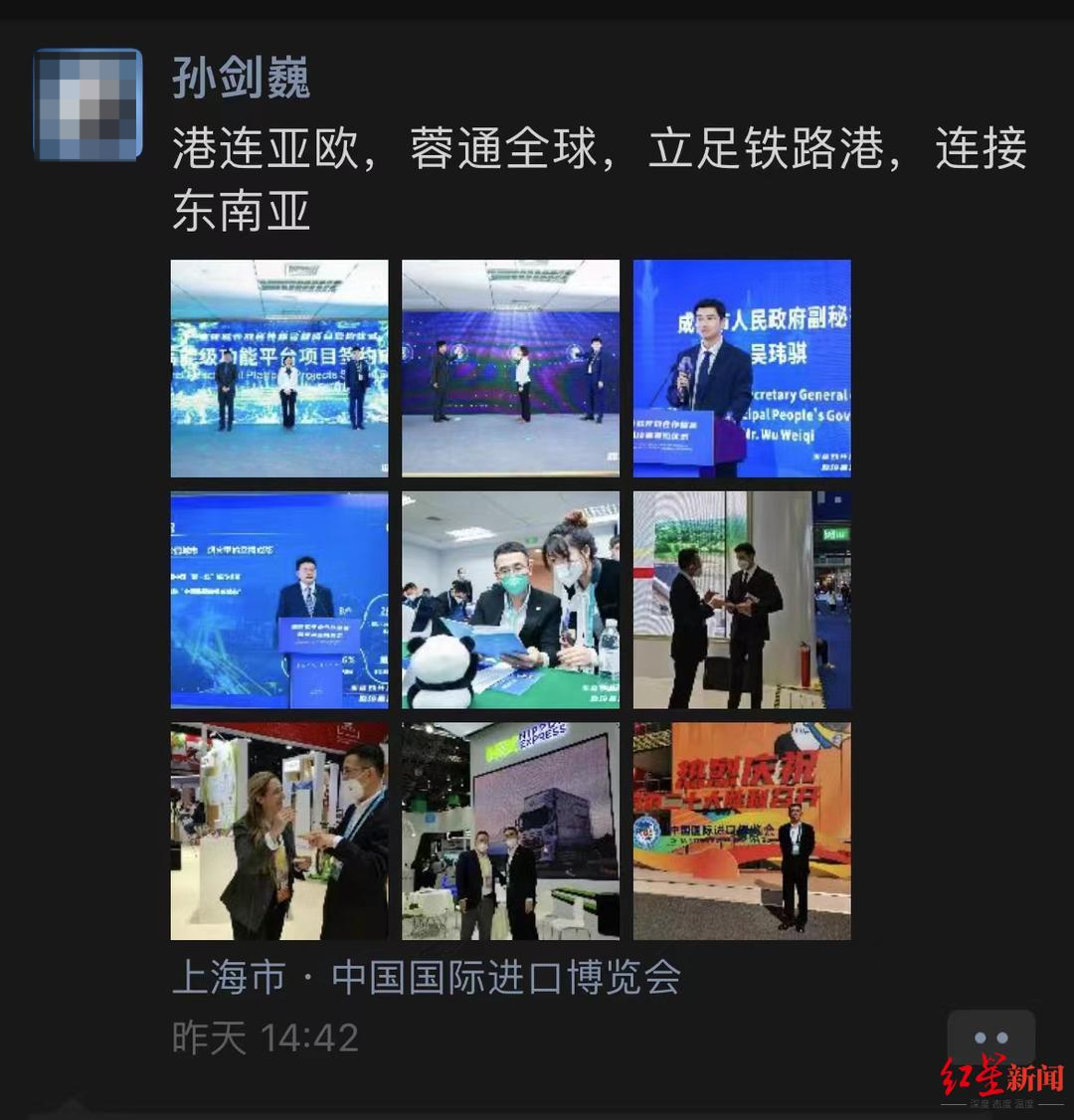View the photo of three people on the purple-lit stage
Image resolution: width=1074 pixels, height=1120 pixels.
(x=510, y=368)
